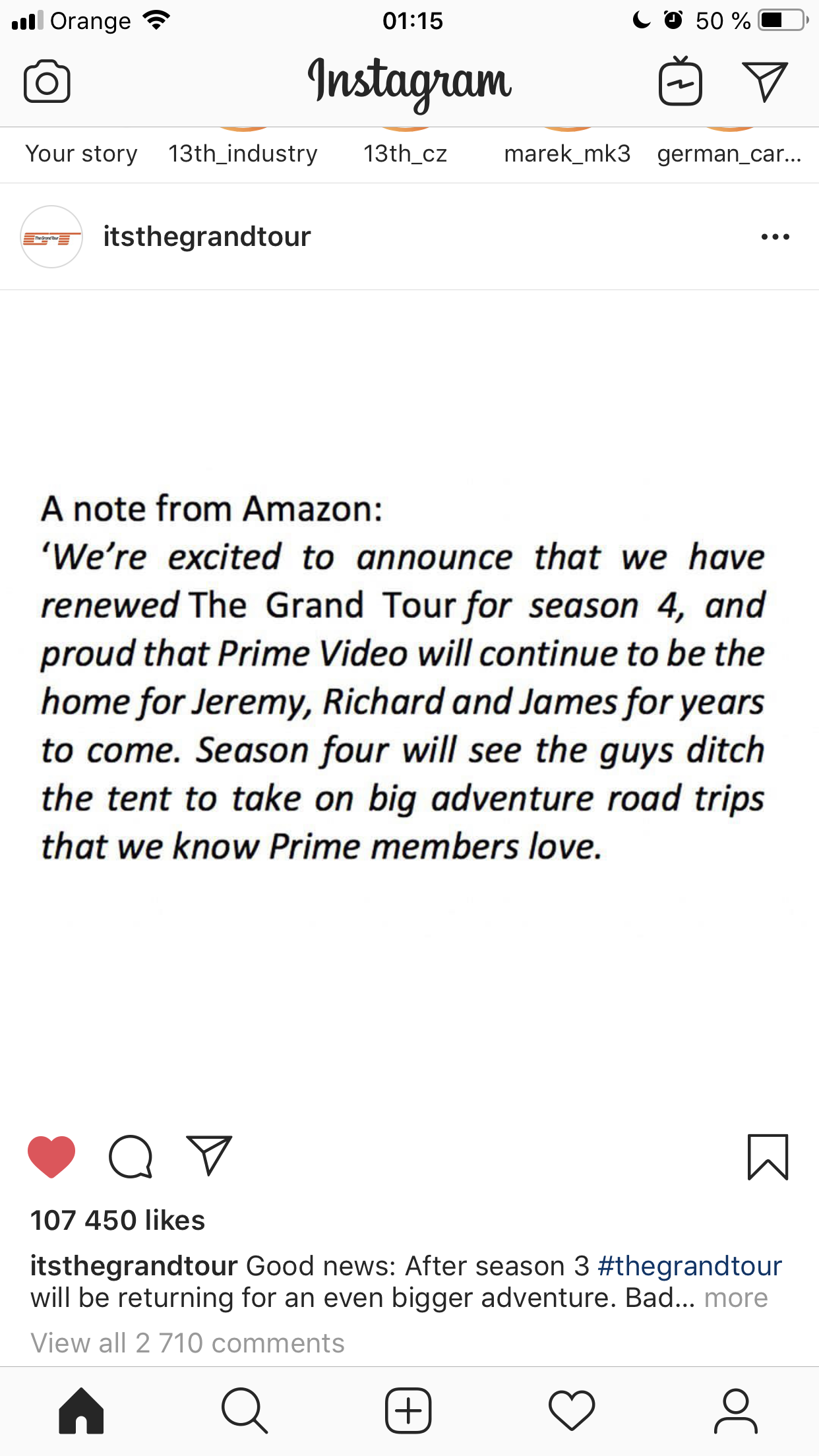View 13th_cz's story
The image size is (819, 1456).
pyautogui.click(x=405, y=153)
